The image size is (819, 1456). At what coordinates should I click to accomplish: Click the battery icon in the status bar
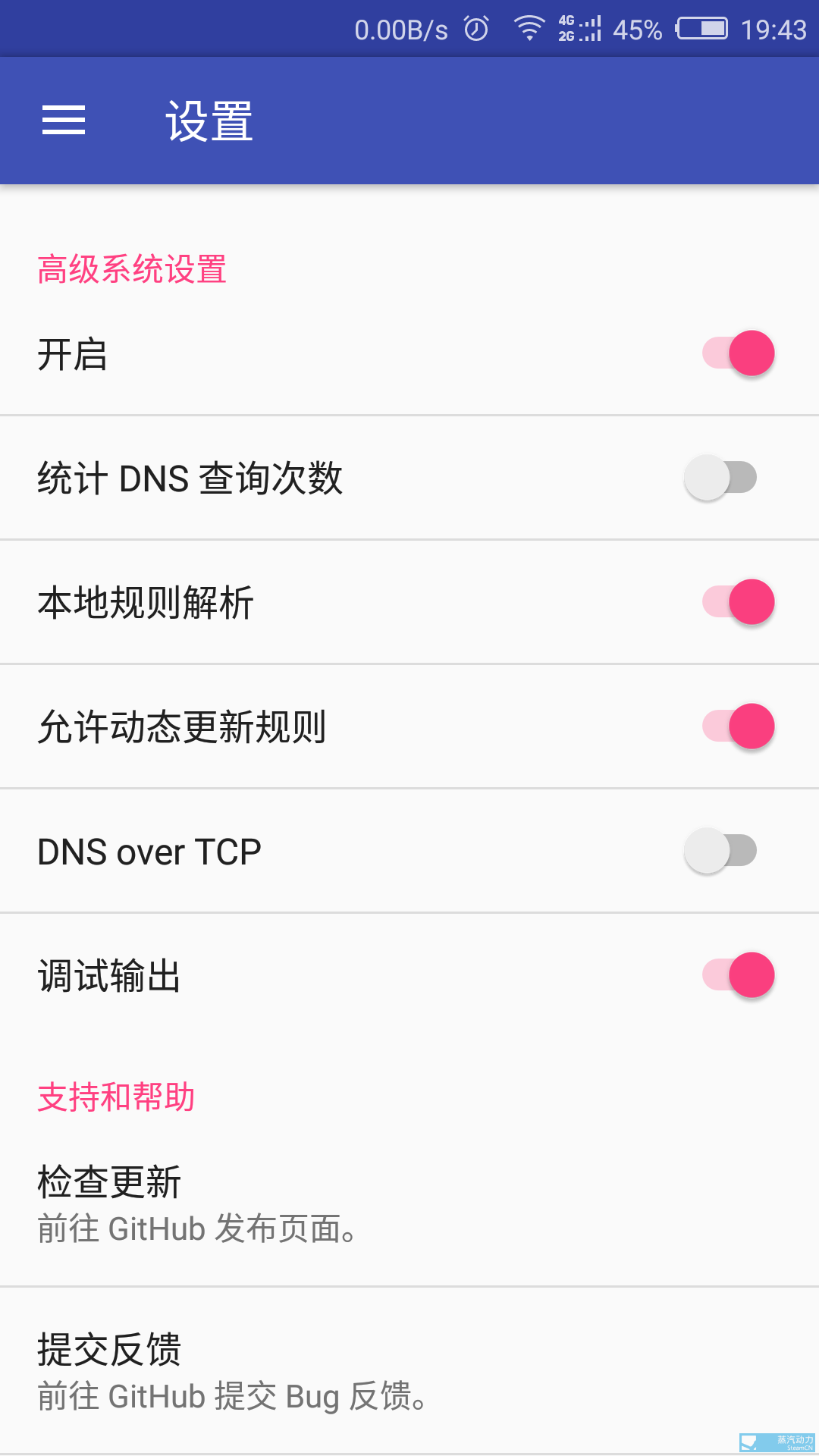point(700,27)
